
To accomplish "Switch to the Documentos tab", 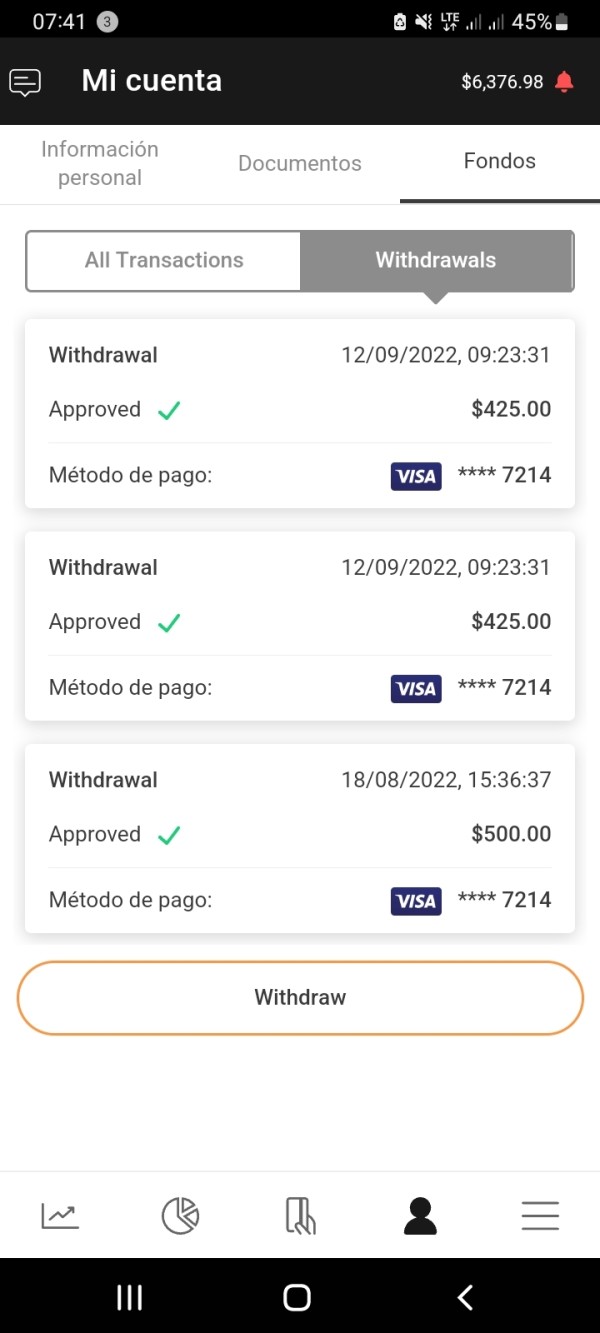I will pyautogui.click(x=300, y=163).
